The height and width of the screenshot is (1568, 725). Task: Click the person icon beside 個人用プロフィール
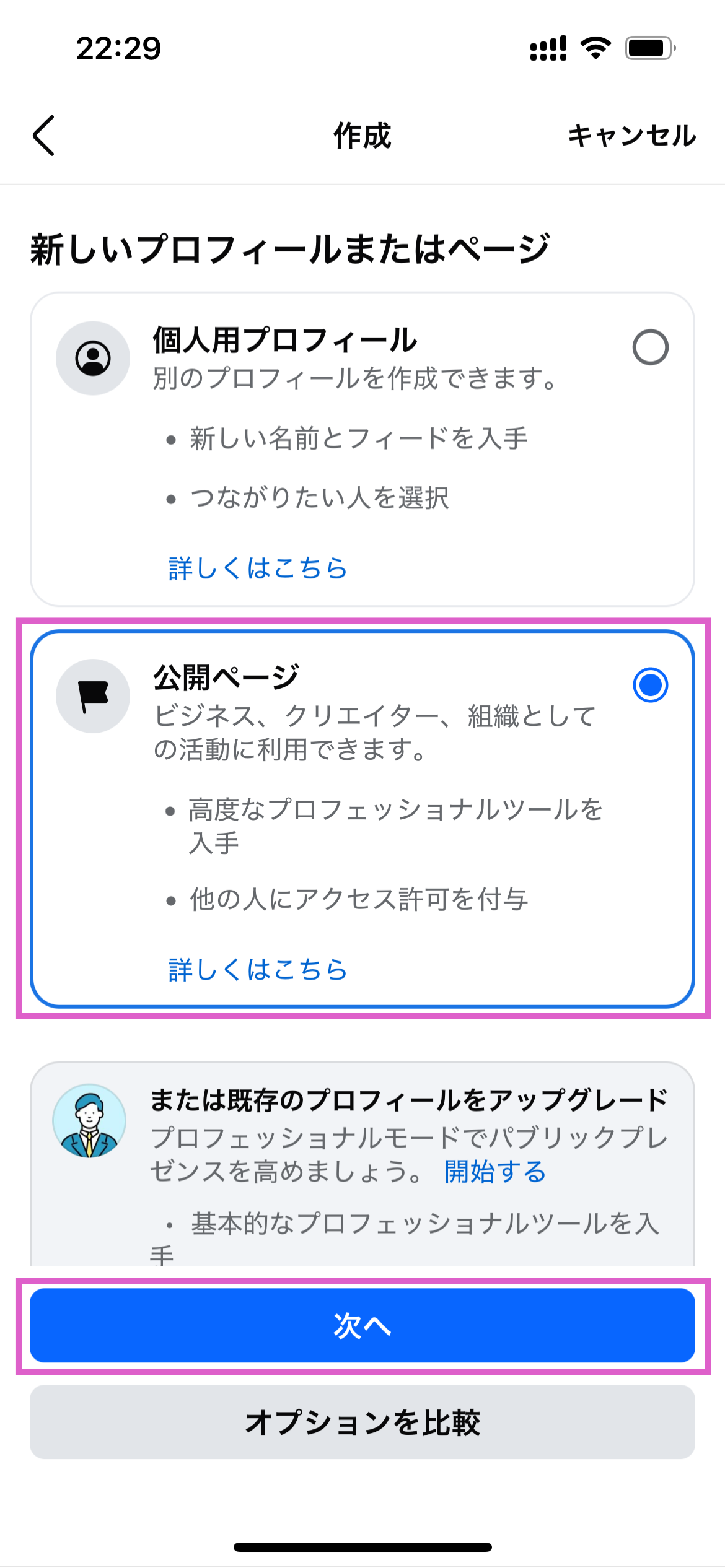tap(93, 359)
